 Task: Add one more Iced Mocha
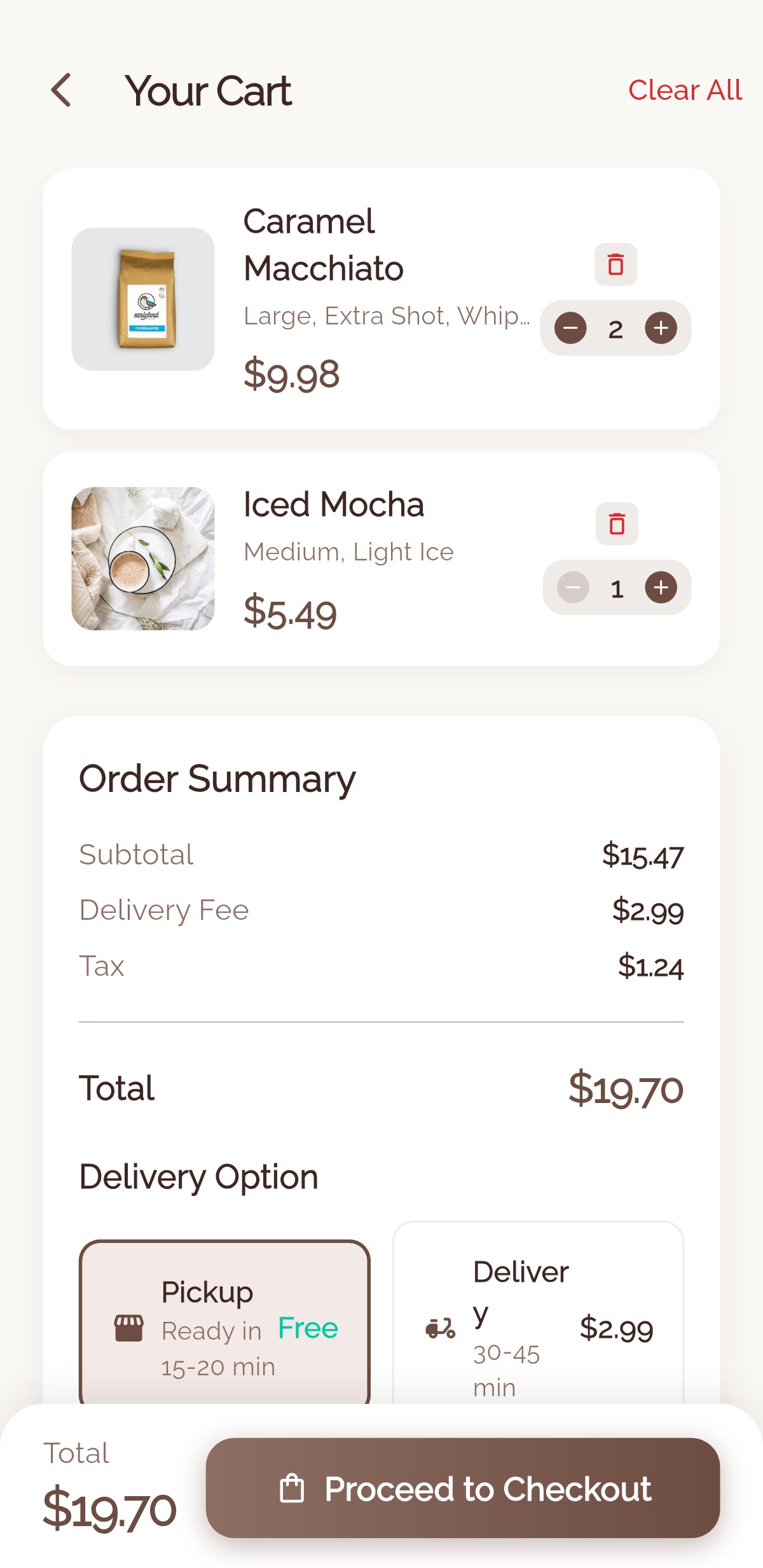(661, 587)
